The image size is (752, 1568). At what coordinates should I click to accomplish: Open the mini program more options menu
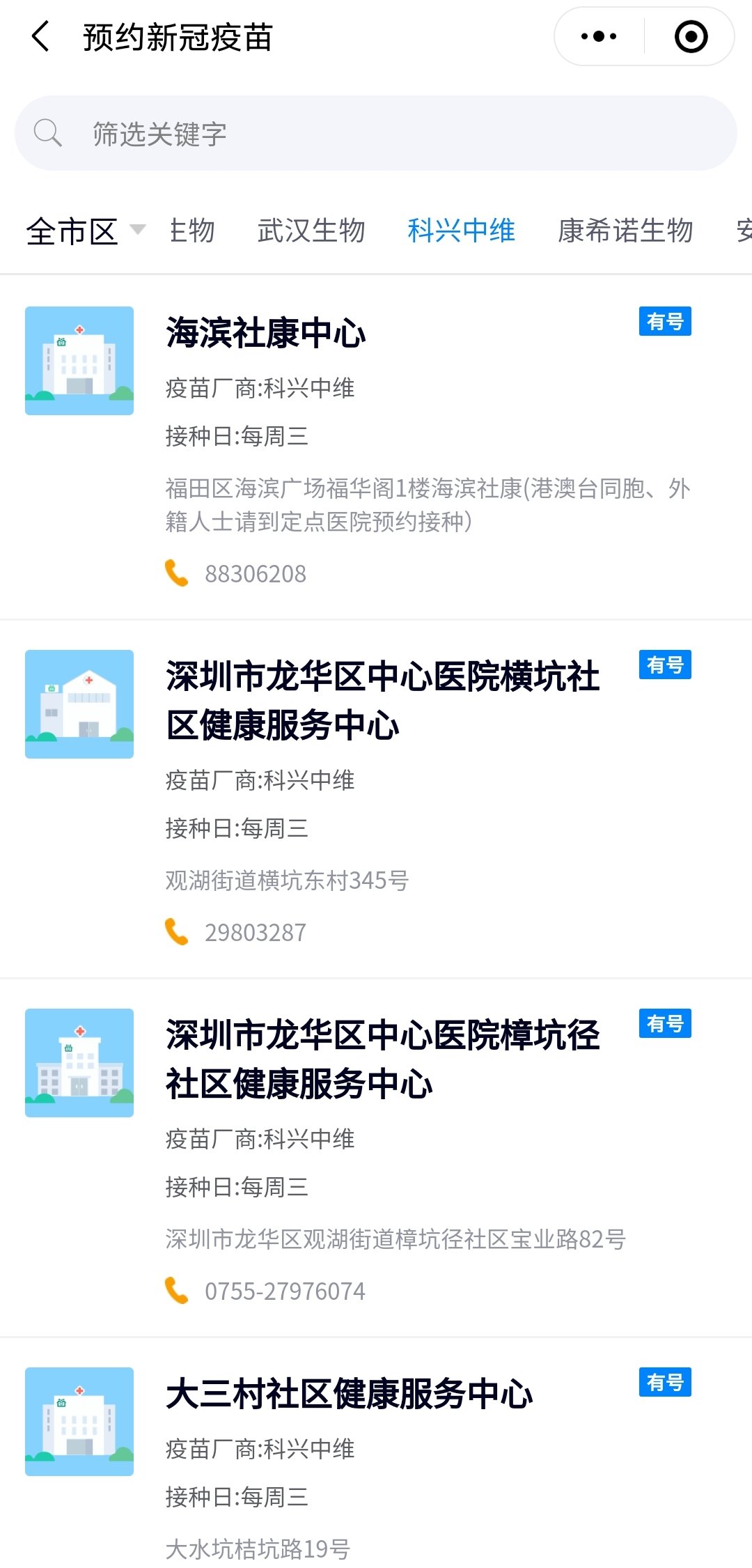(599, 37)
